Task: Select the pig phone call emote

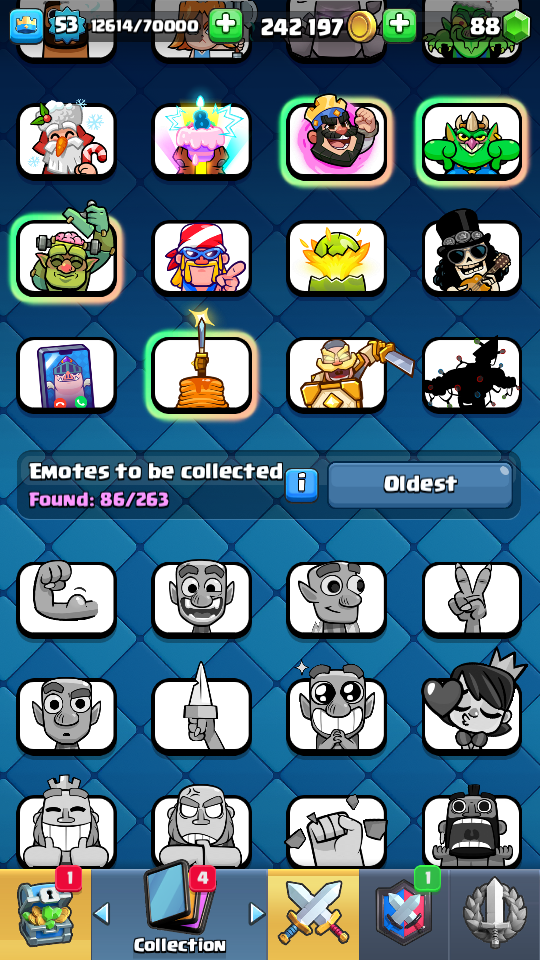Action: (x=66, y=374)
